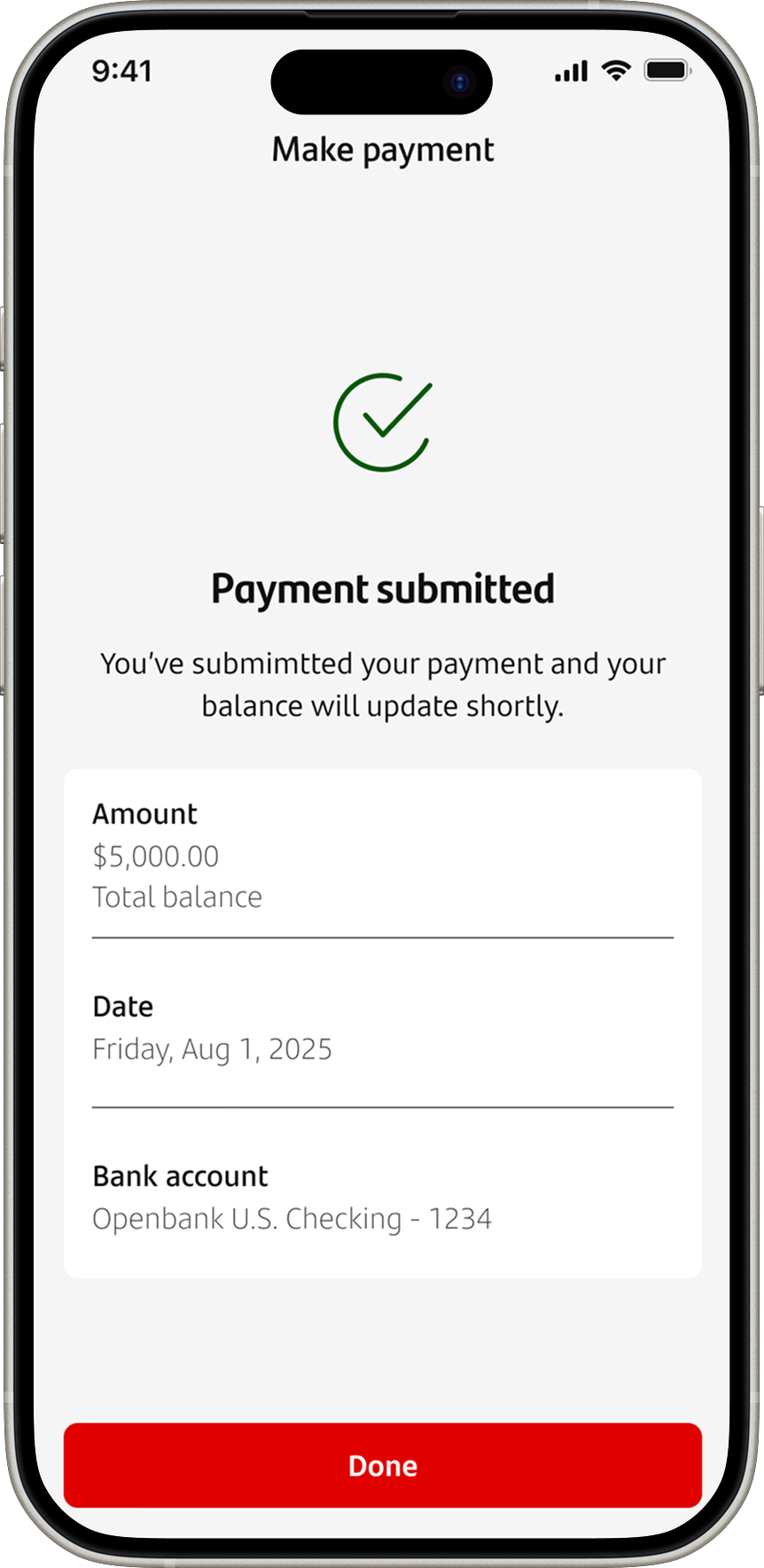Tap Done to finish the payment
Screen dimensions: 764x1568
coord(382,1465)
